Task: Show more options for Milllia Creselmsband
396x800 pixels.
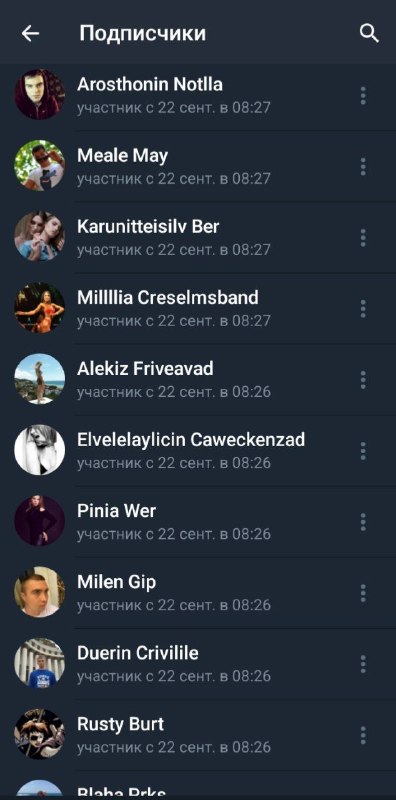Action: [363, 309]
